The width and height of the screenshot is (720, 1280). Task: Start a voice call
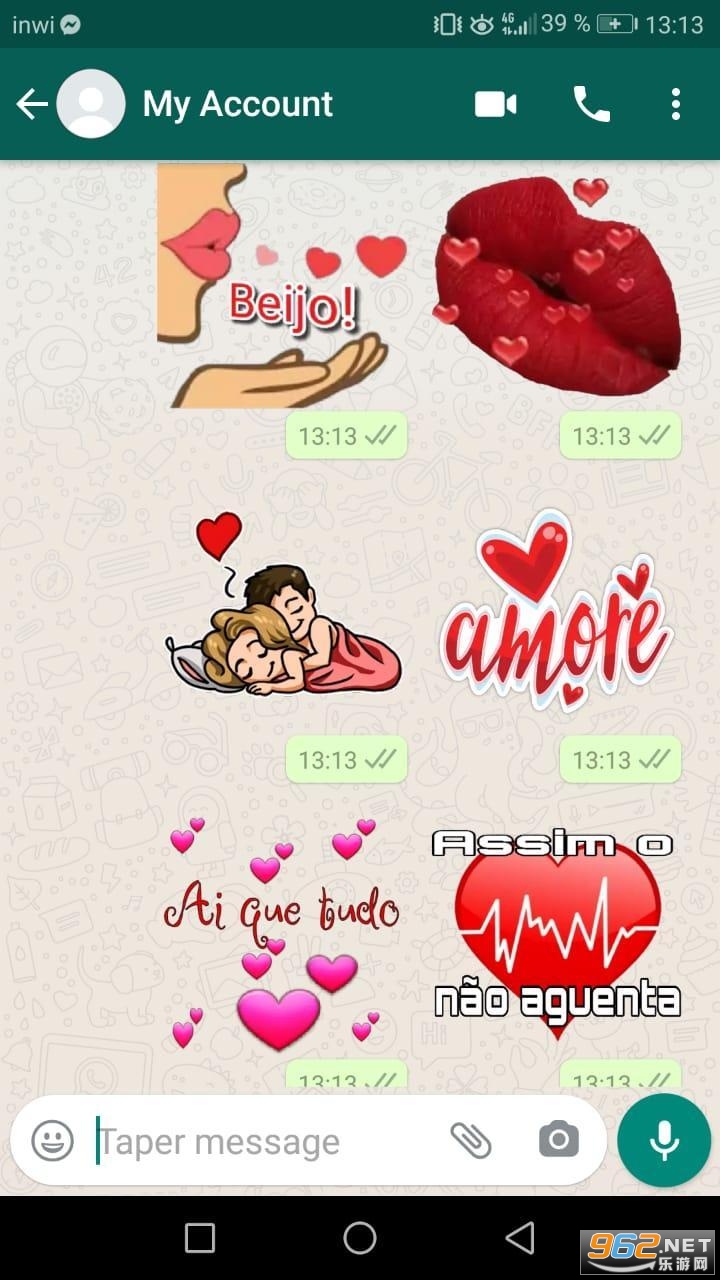point(591,104)
